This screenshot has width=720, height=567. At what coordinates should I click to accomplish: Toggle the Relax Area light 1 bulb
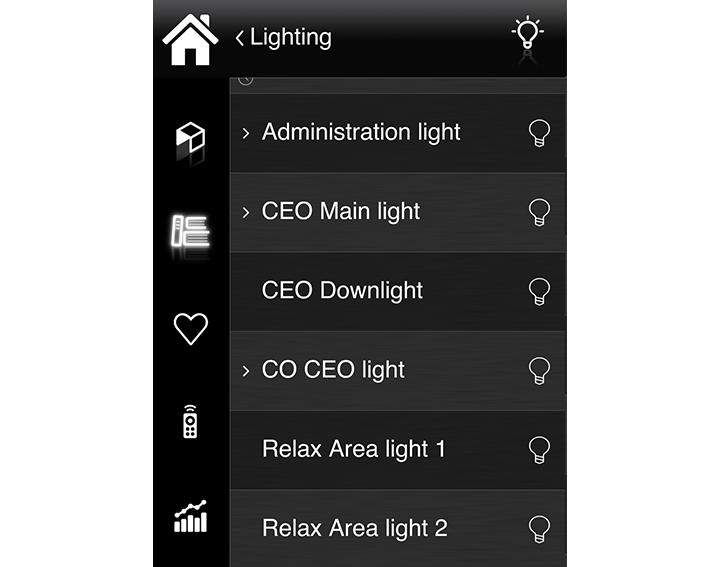[539, 449]
